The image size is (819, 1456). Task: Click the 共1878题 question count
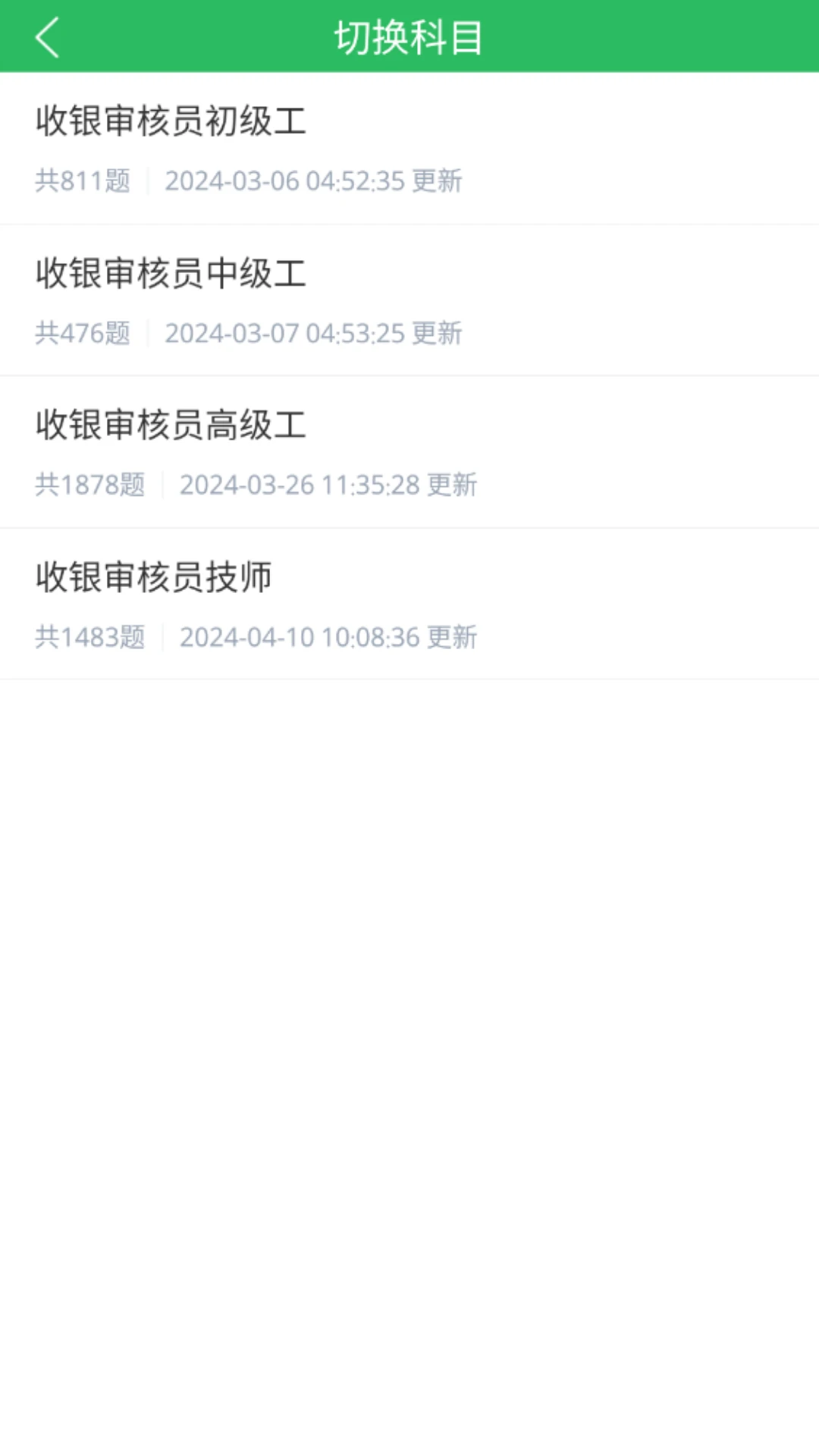pyautogui.click(x=90, y=484)
